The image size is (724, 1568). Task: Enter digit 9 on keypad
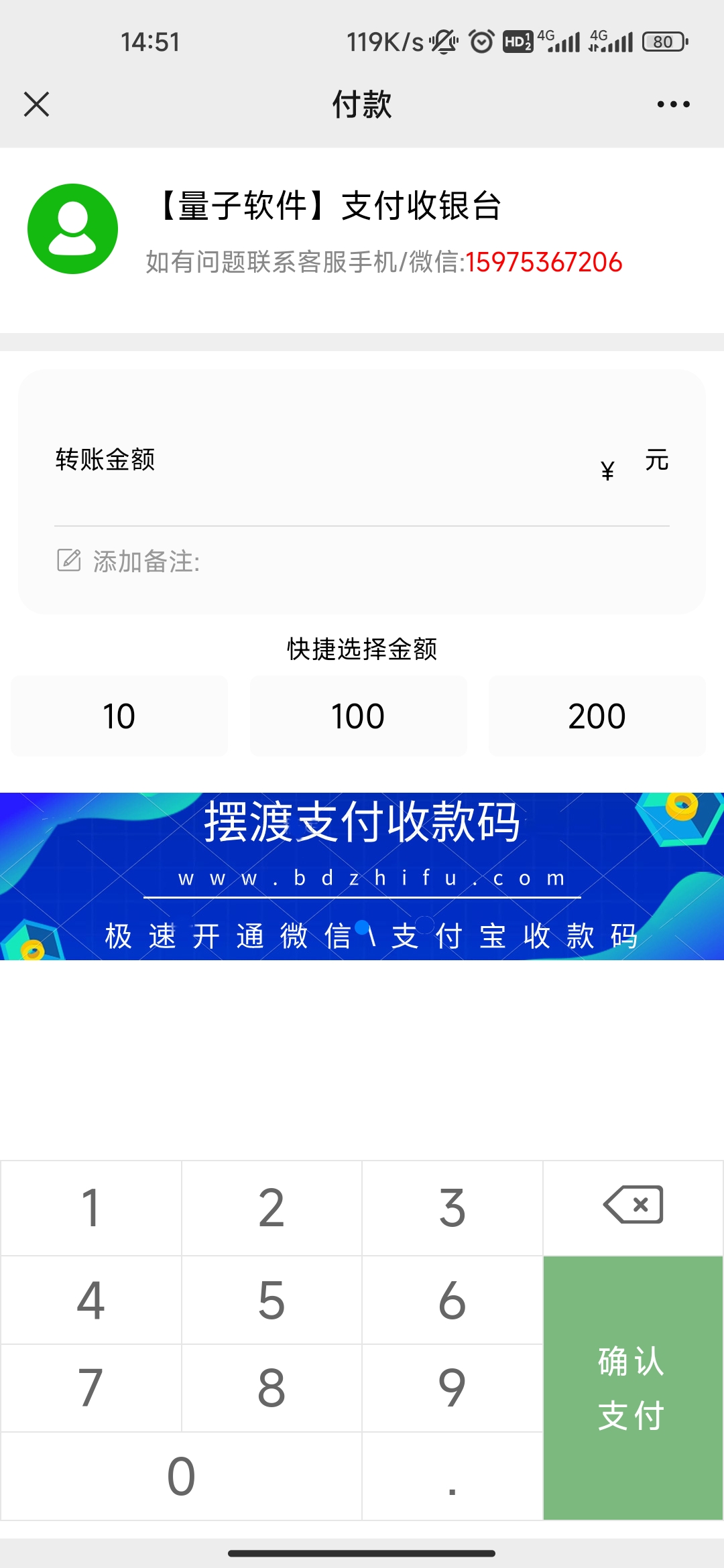(x=452, y=1388)
